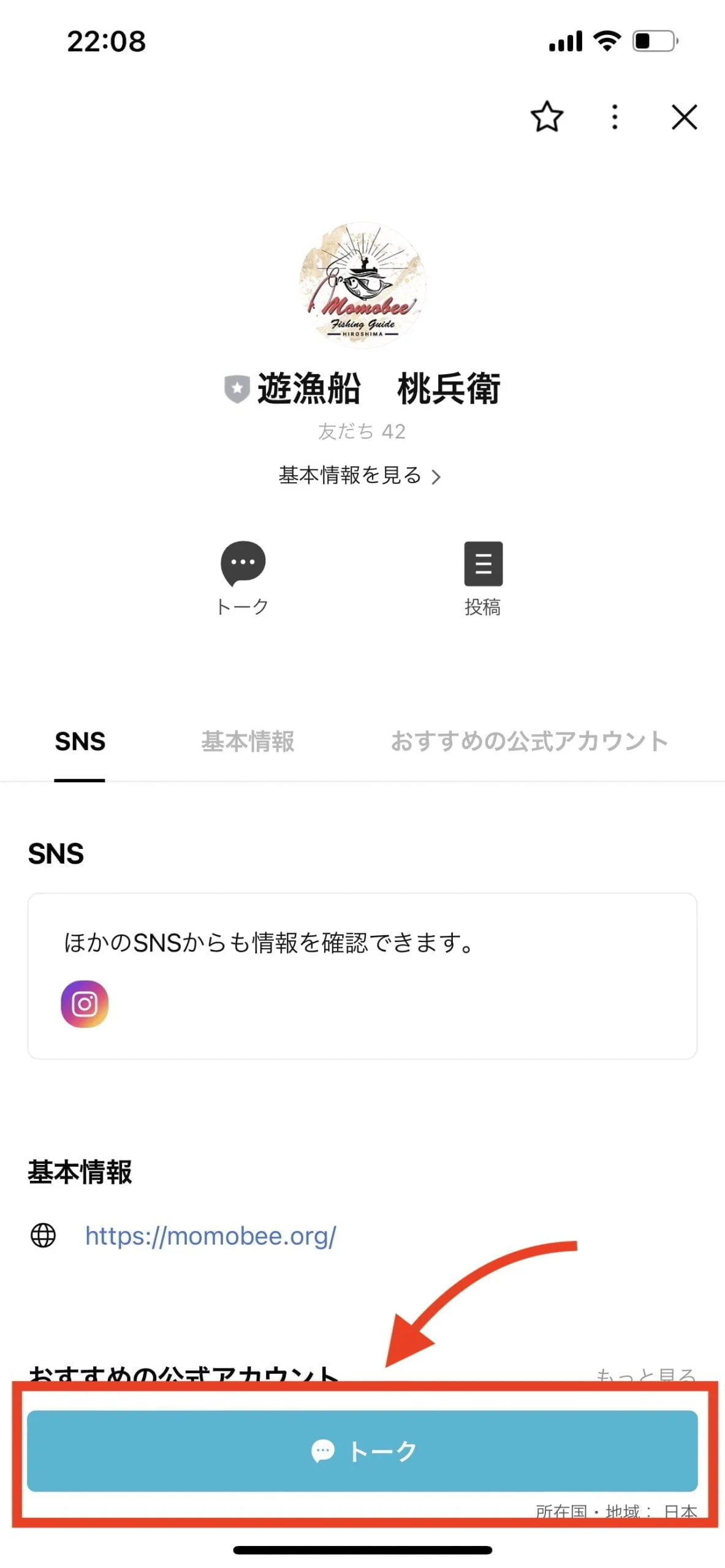
Task: Select the SNS tab
Action: pyautogui.click(x=80, y=742)
